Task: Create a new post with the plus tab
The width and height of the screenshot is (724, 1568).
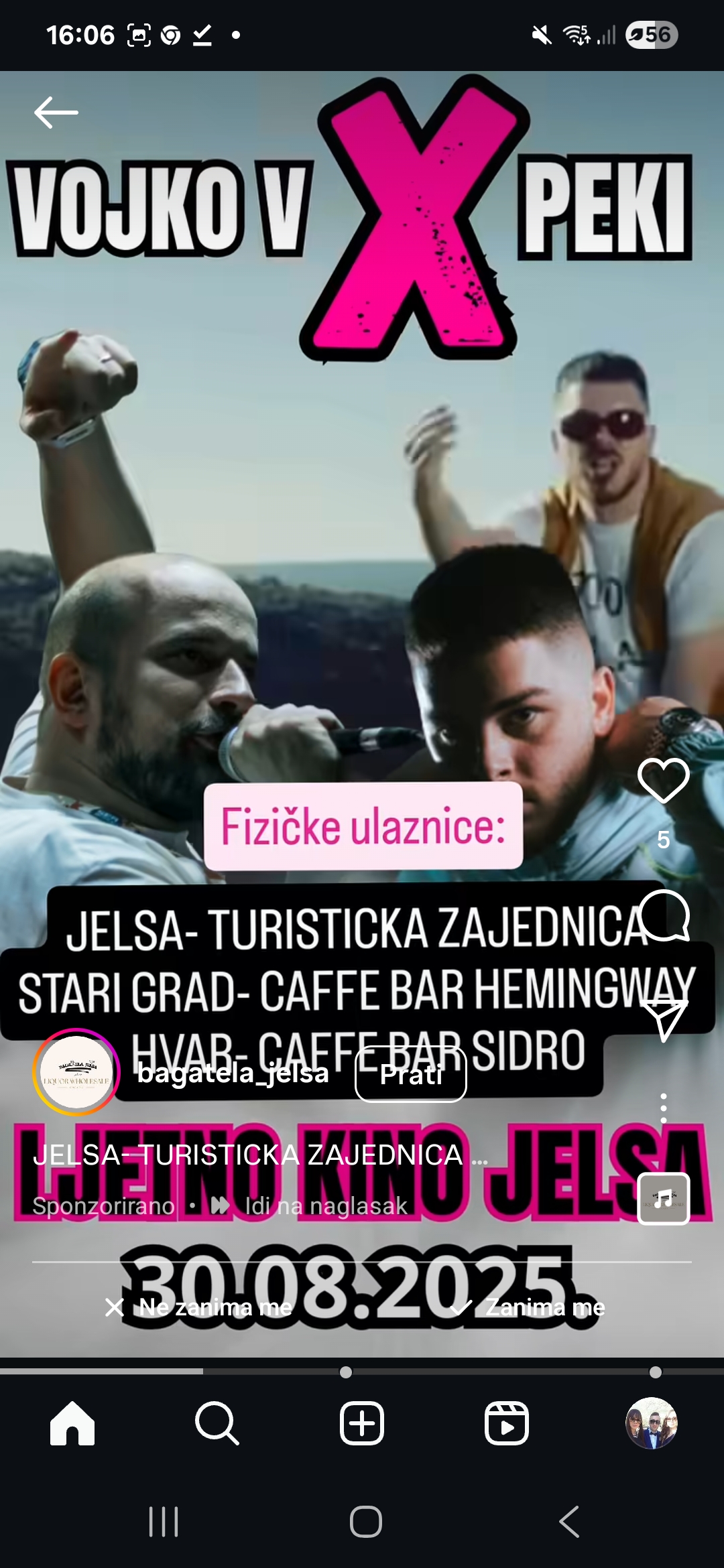Action: (362, 1423)
